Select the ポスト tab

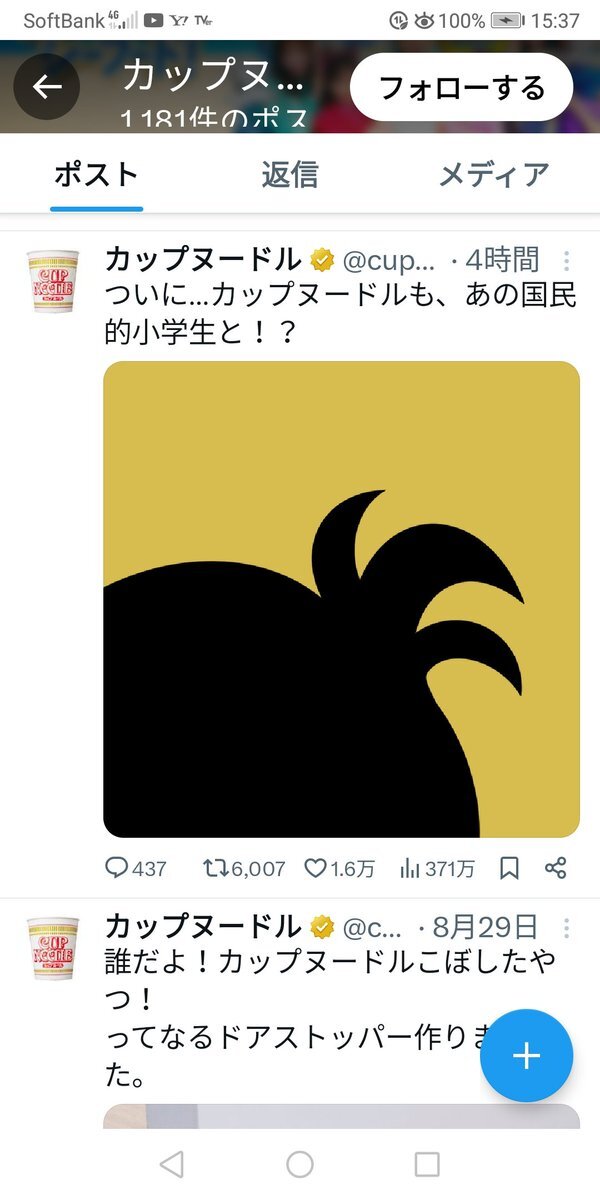96,174
